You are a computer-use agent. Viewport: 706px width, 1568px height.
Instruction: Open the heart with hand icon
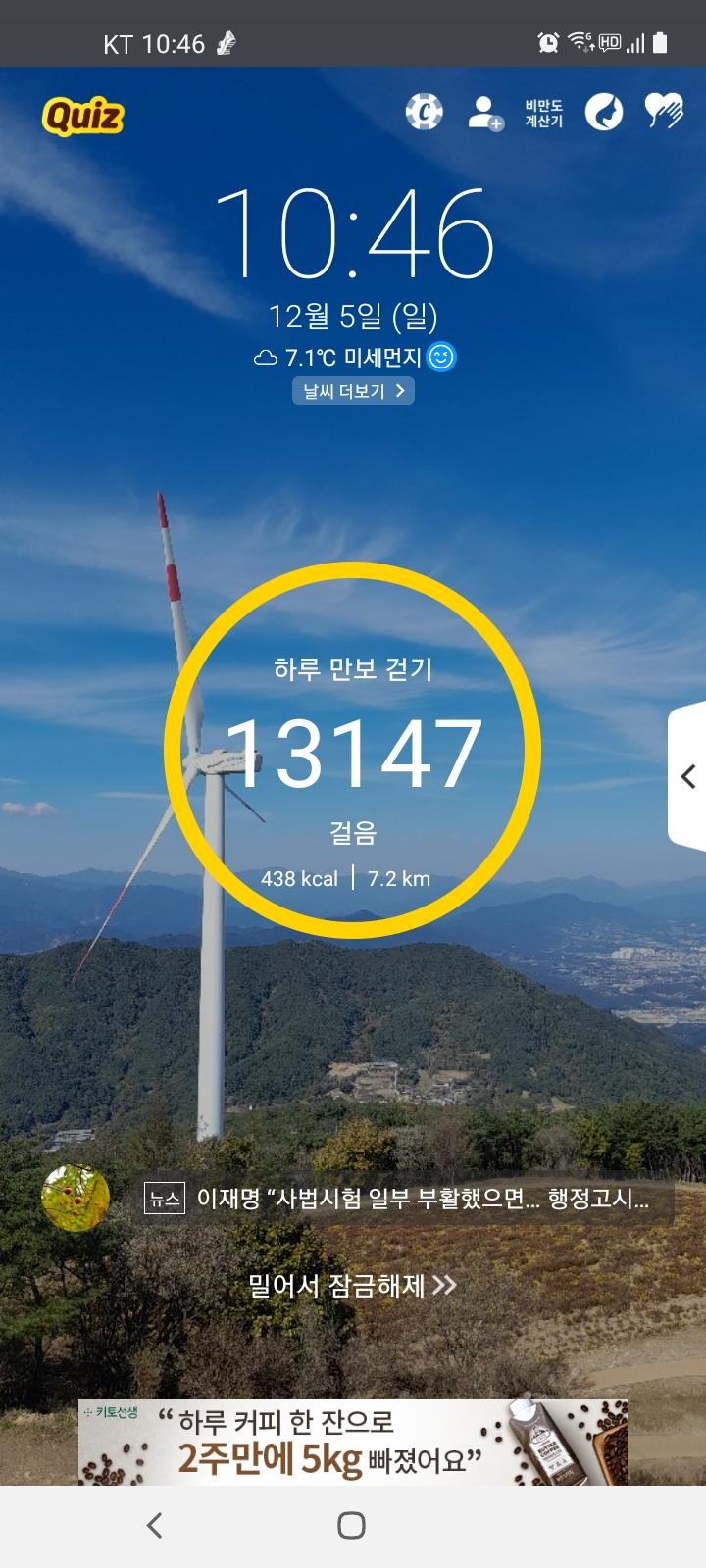664,112
